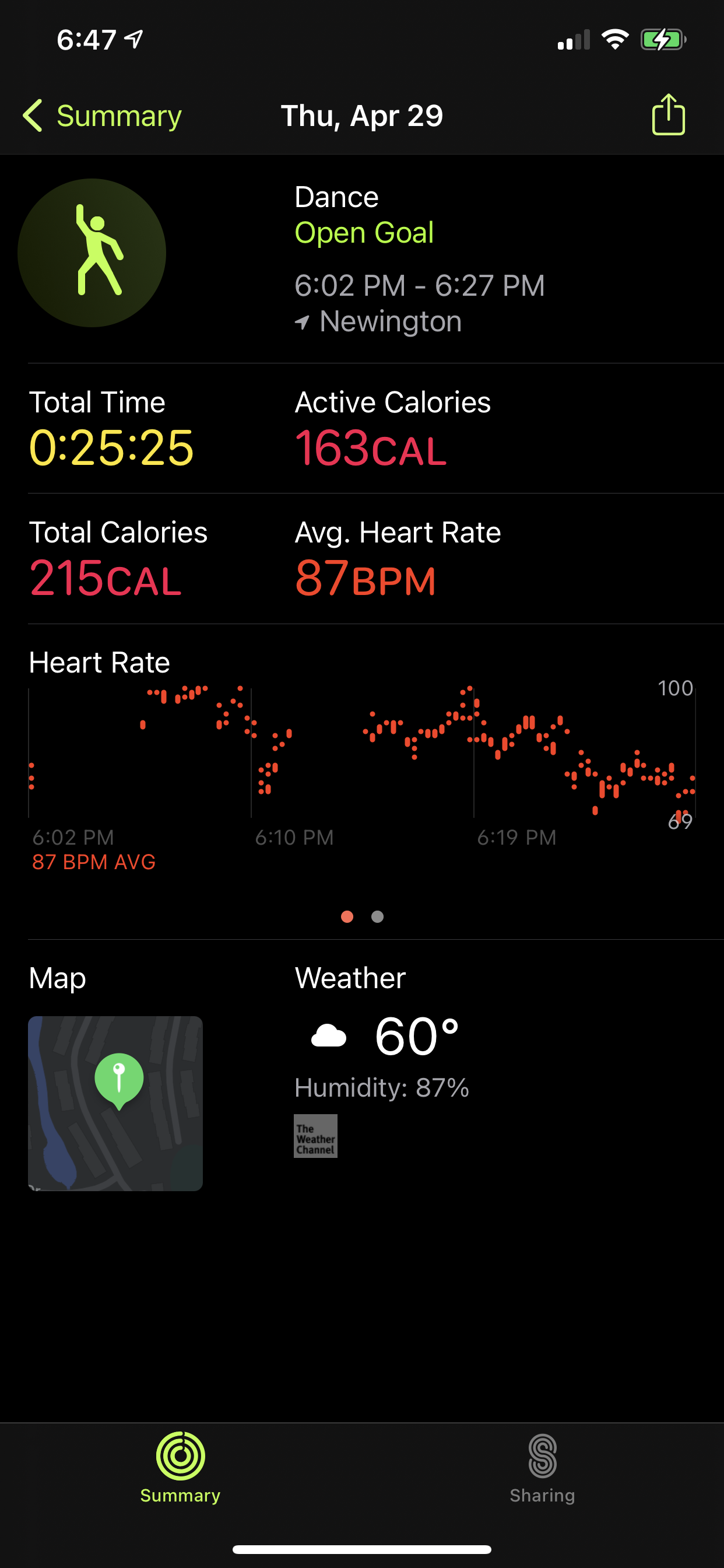Jump to the second heart rate page
This screenshot has width=724, height=1568.
(x=377, y=916)
